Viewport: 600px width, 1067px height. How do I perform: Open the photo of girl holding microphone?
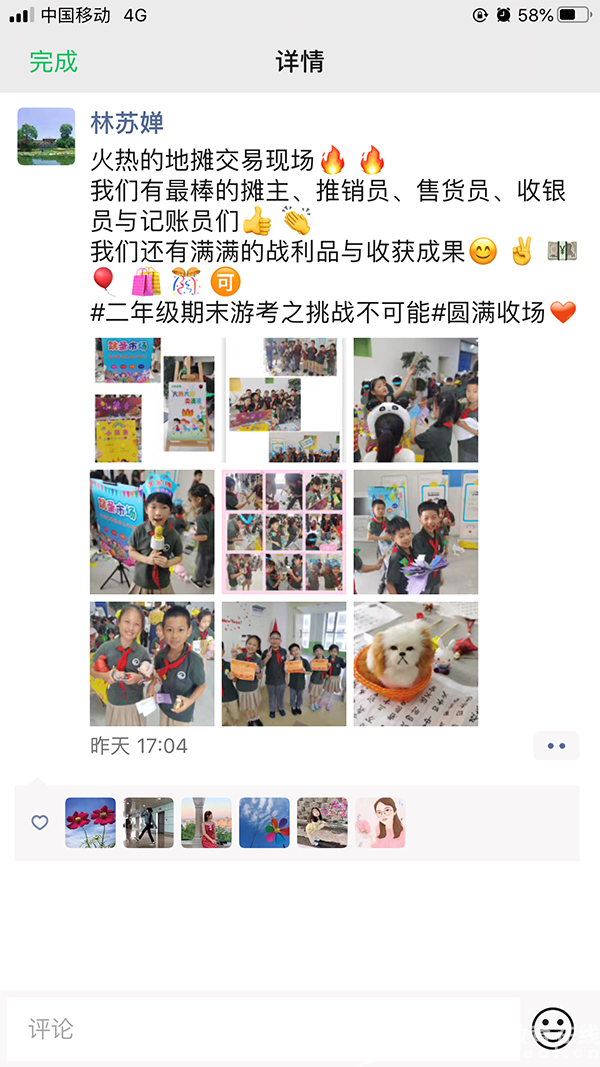pos(152,532)
